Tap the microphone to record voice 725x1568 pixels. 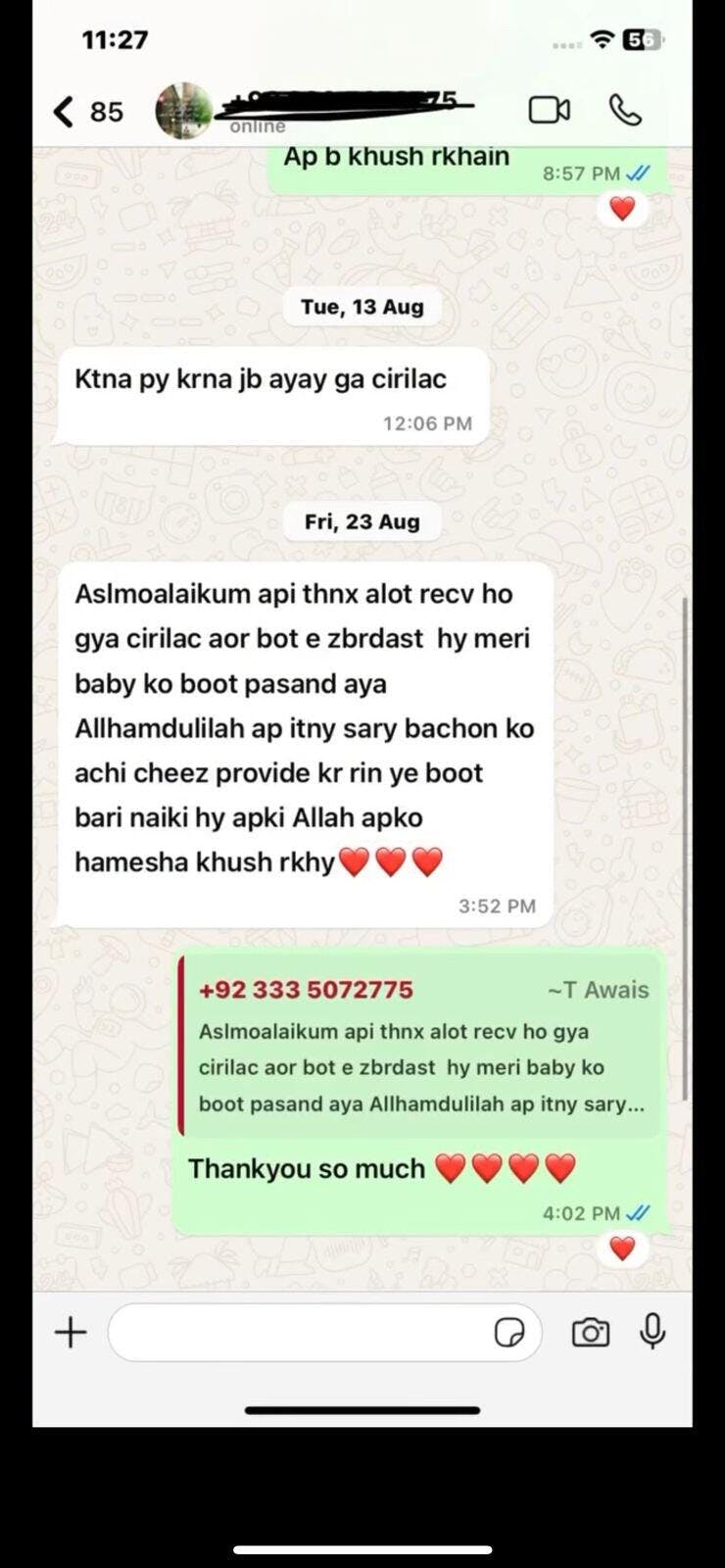(x=652, y=1332)
